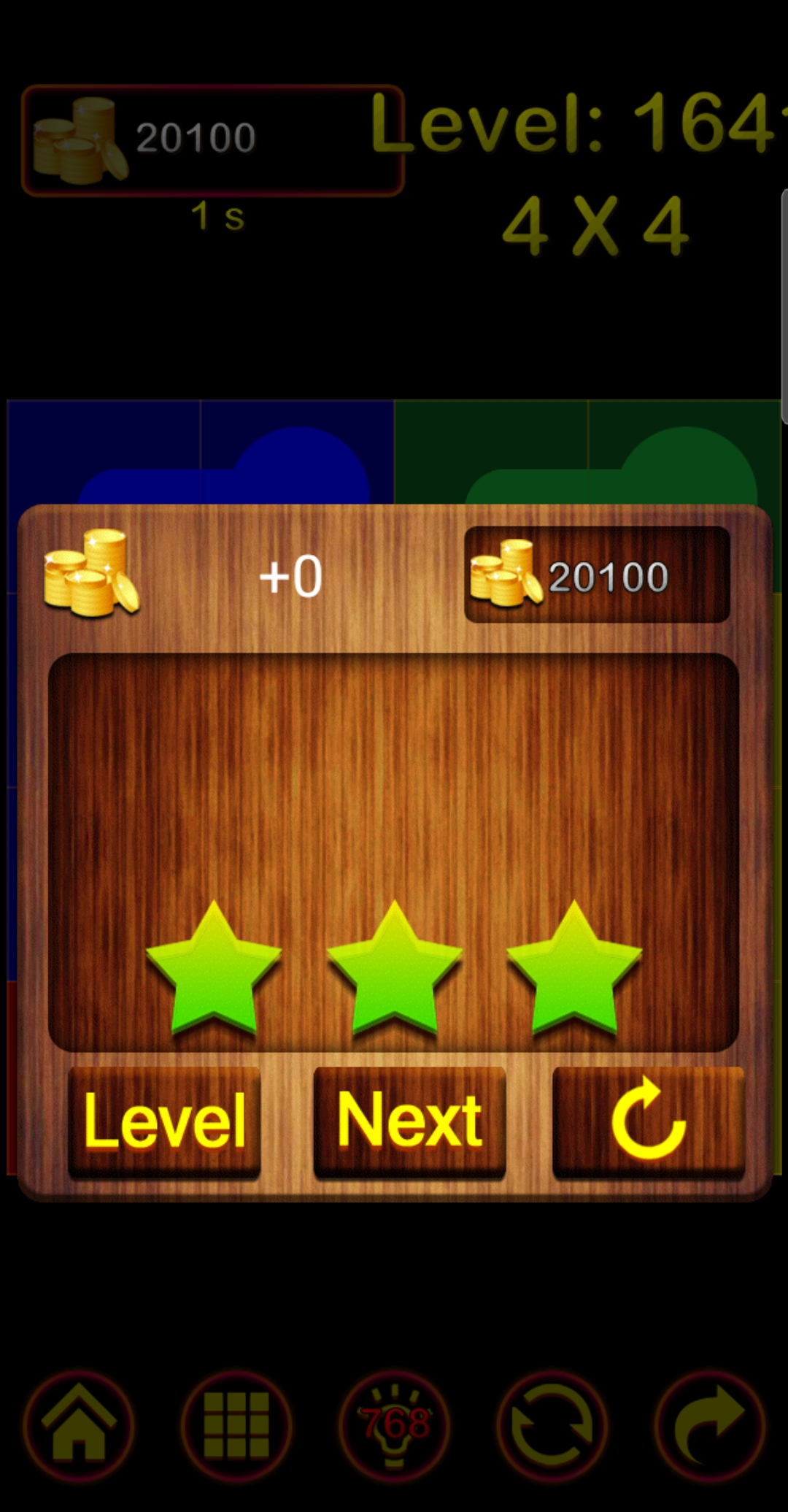Screen dimensions: 788x1512
Task: Replay the level with the circular arrow
Action: [648, 1121]
